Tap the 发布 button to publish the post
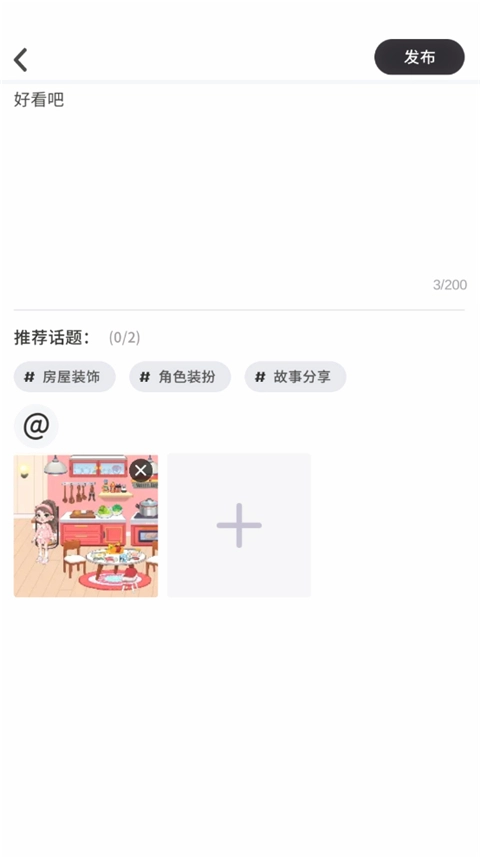This screenshot has height=857, width=480. [419, 57]
